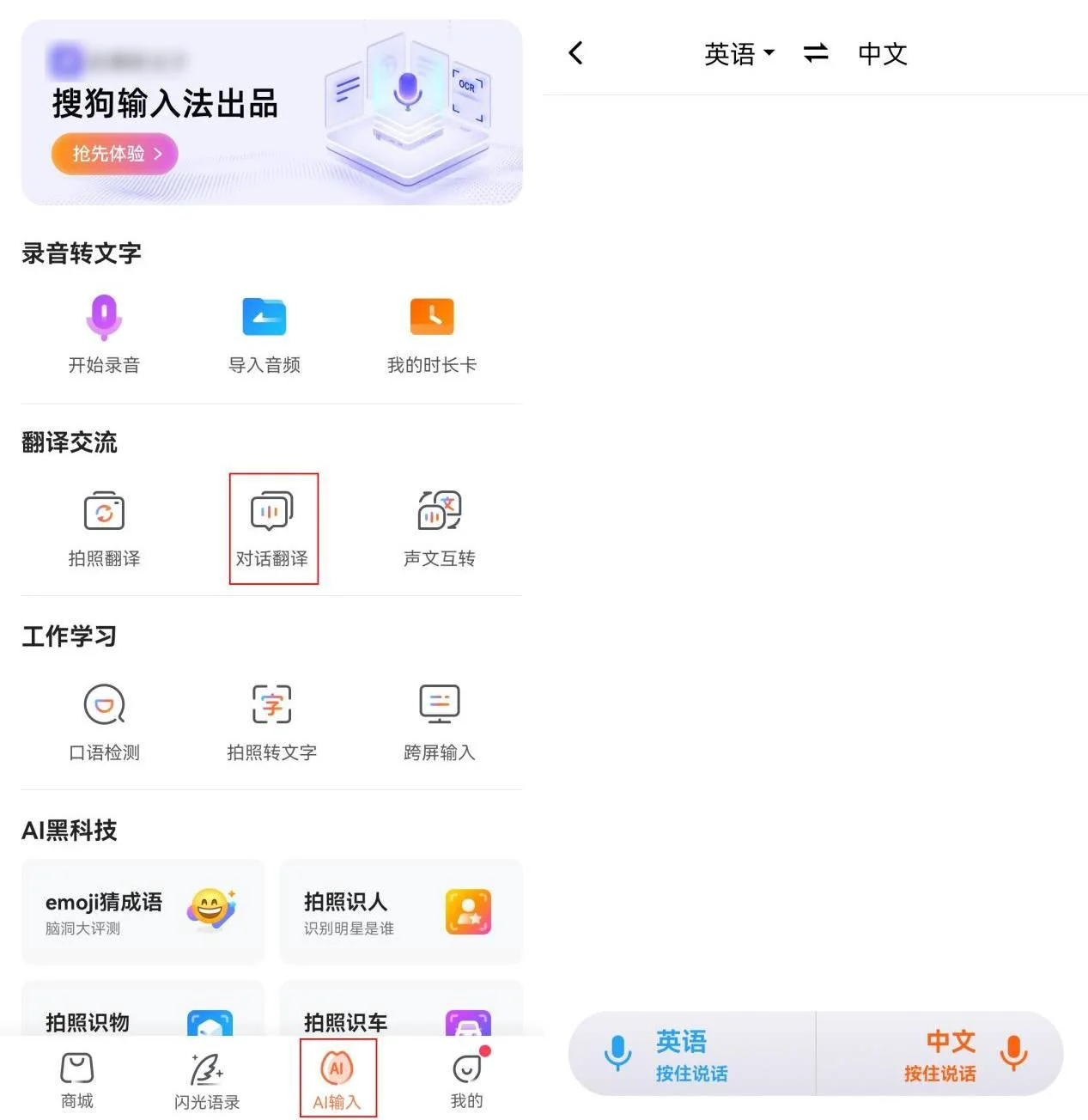
Task: Open 拍照转文字 feature
Action: (x=271, y=721)
